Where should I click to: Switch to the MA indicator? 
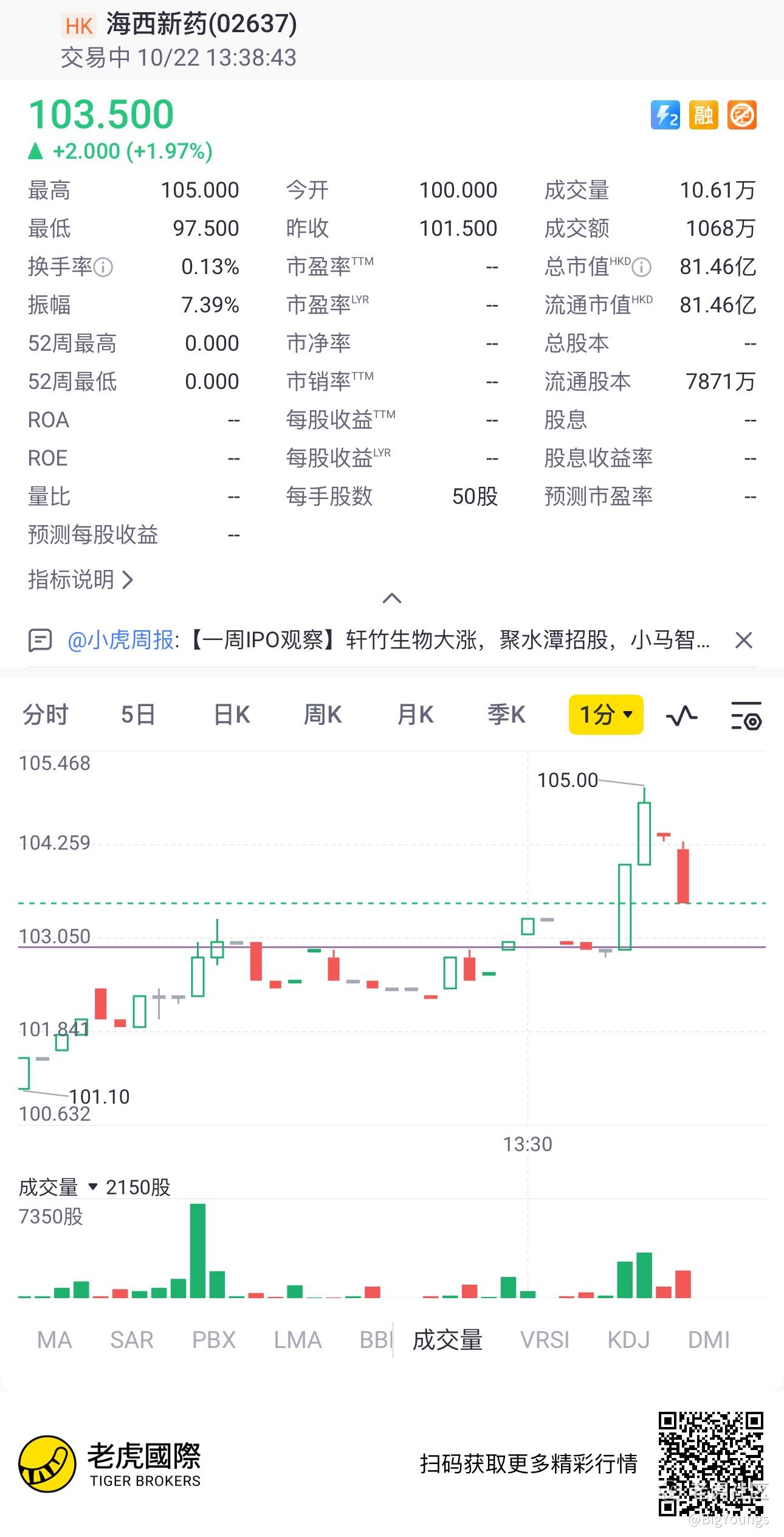click(54, 1340)
